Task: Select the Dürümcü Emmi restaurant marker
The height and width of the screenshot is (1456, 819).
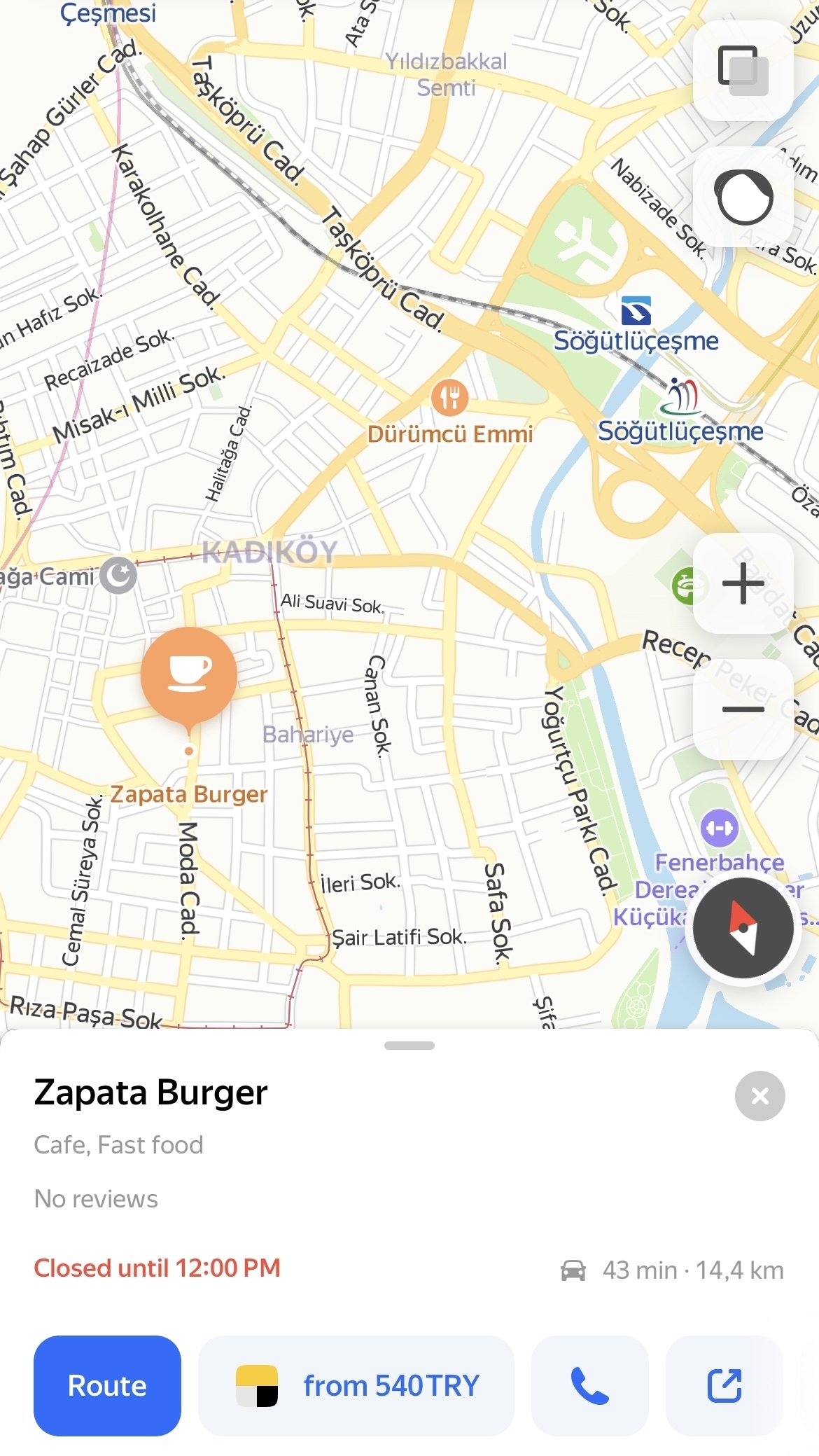Action: point(449,398)
